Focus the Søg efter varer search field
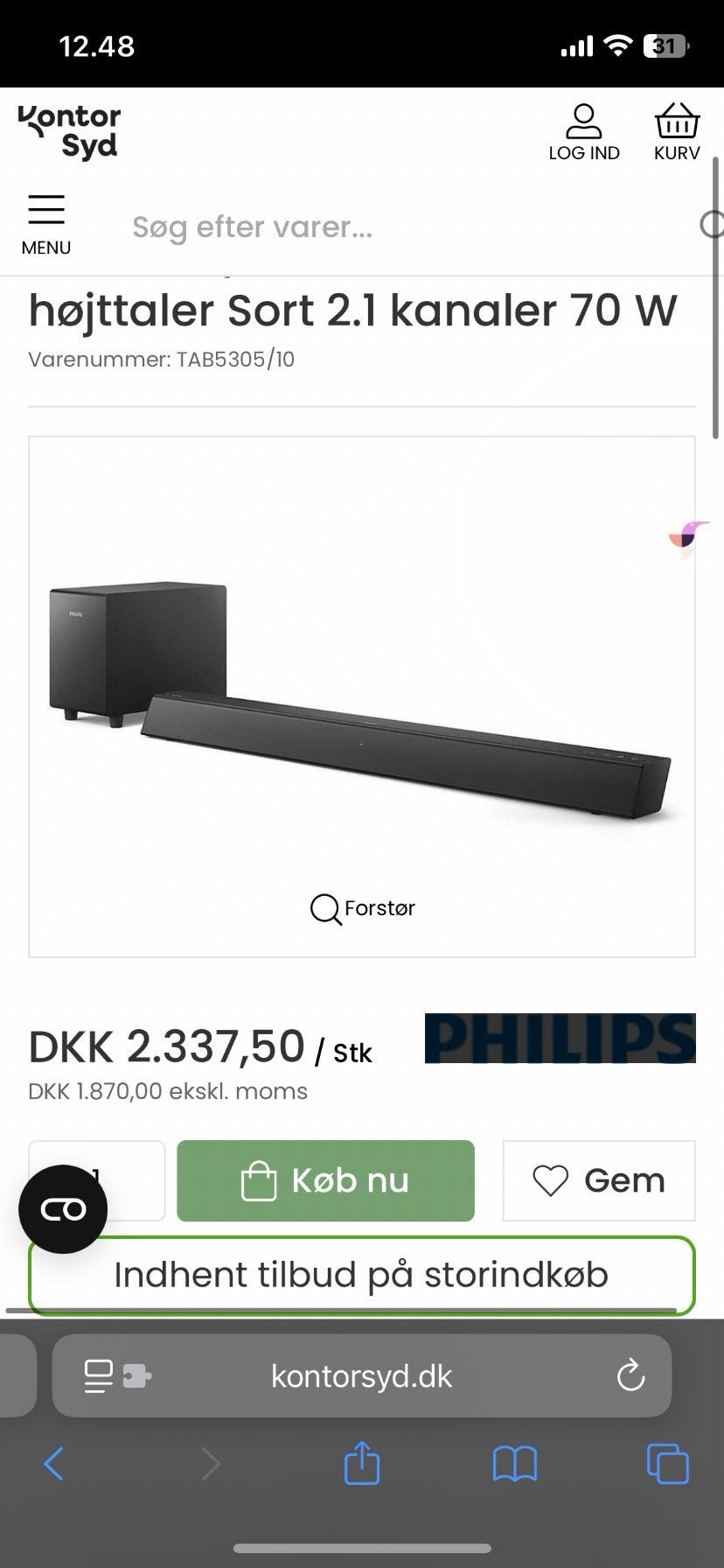The height and width of the screenshot is (1568, 724). [411, 227]
